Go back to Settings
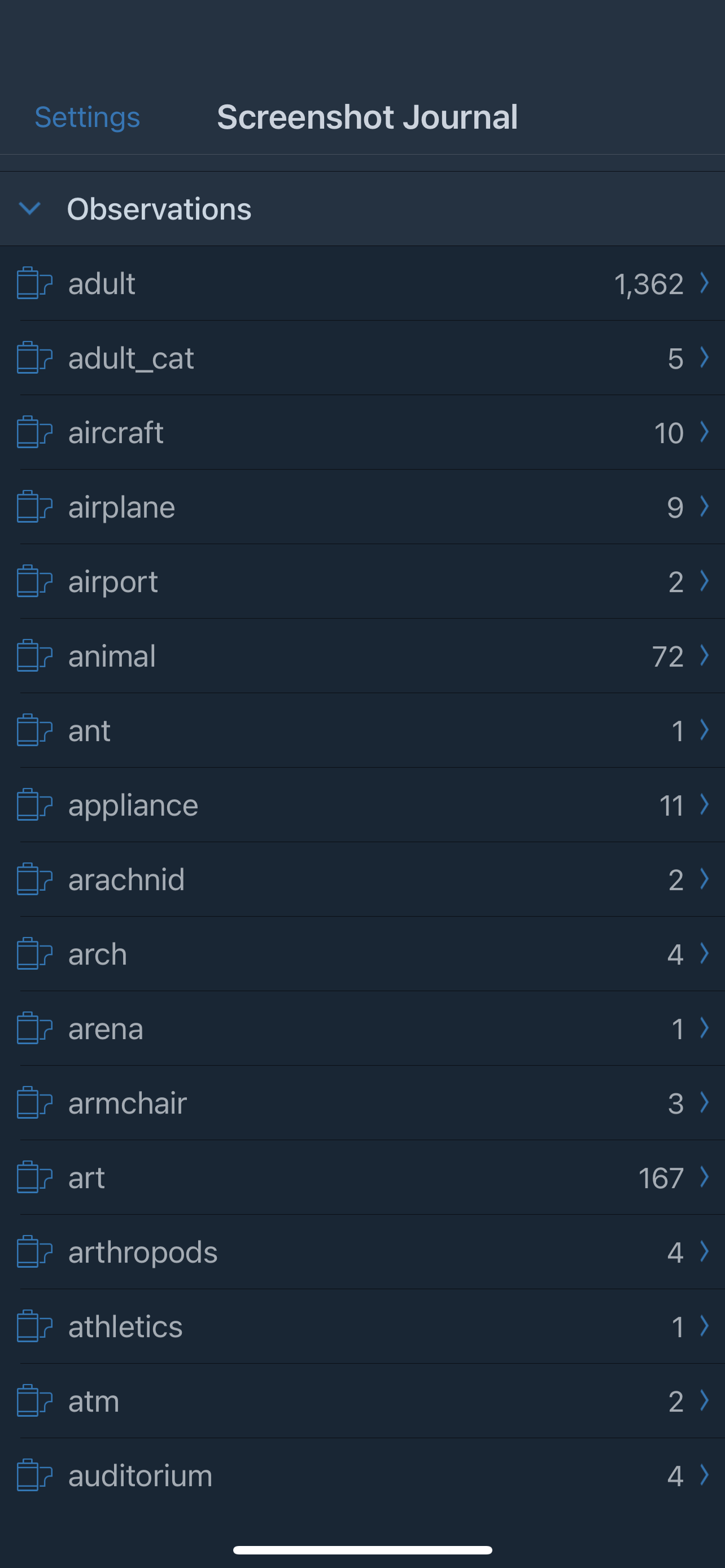Image resolution: width=725 pixels, height=1568 pixels. [86, 117]
